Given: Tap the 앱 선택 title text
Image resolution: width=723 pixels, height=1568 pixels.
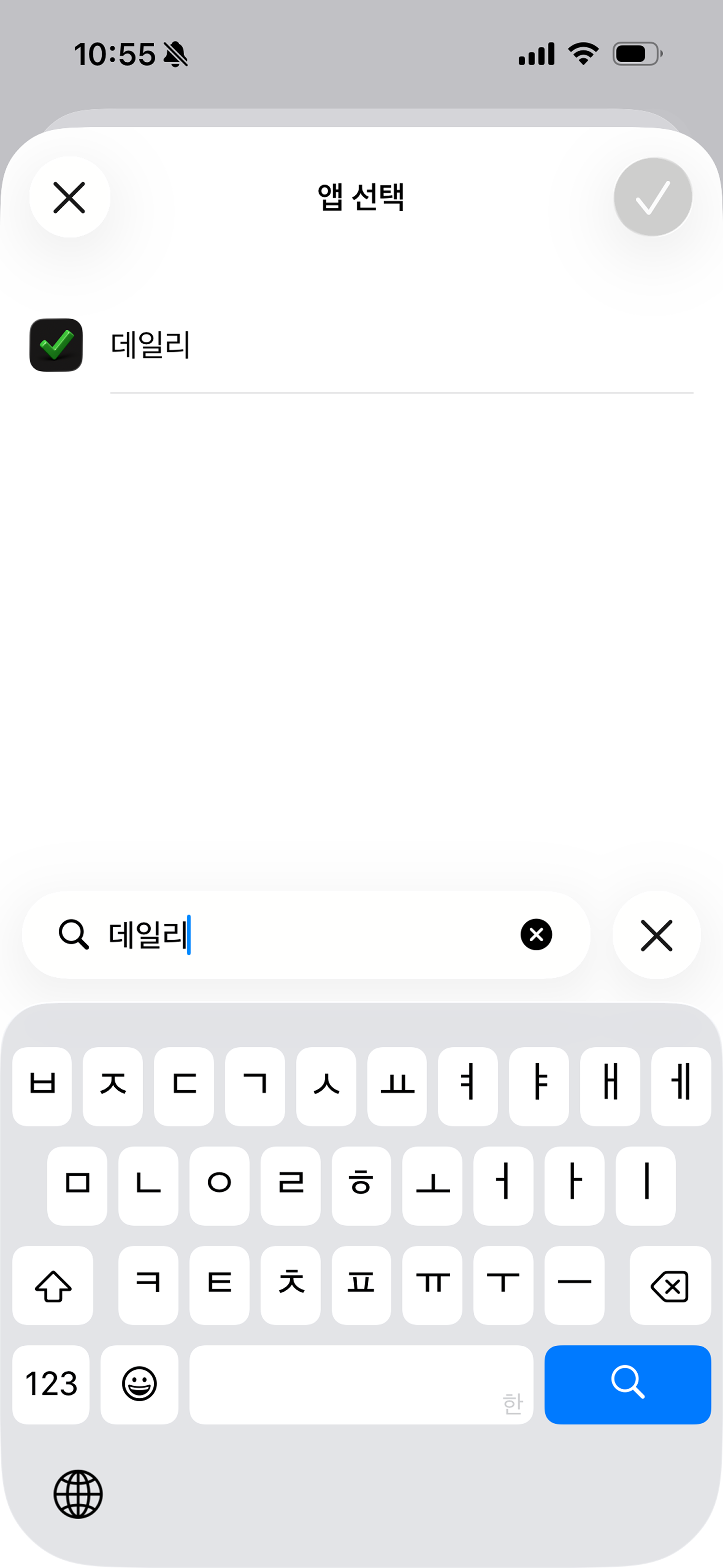Looking at the screenshot, I should click(x=361, y=196).
